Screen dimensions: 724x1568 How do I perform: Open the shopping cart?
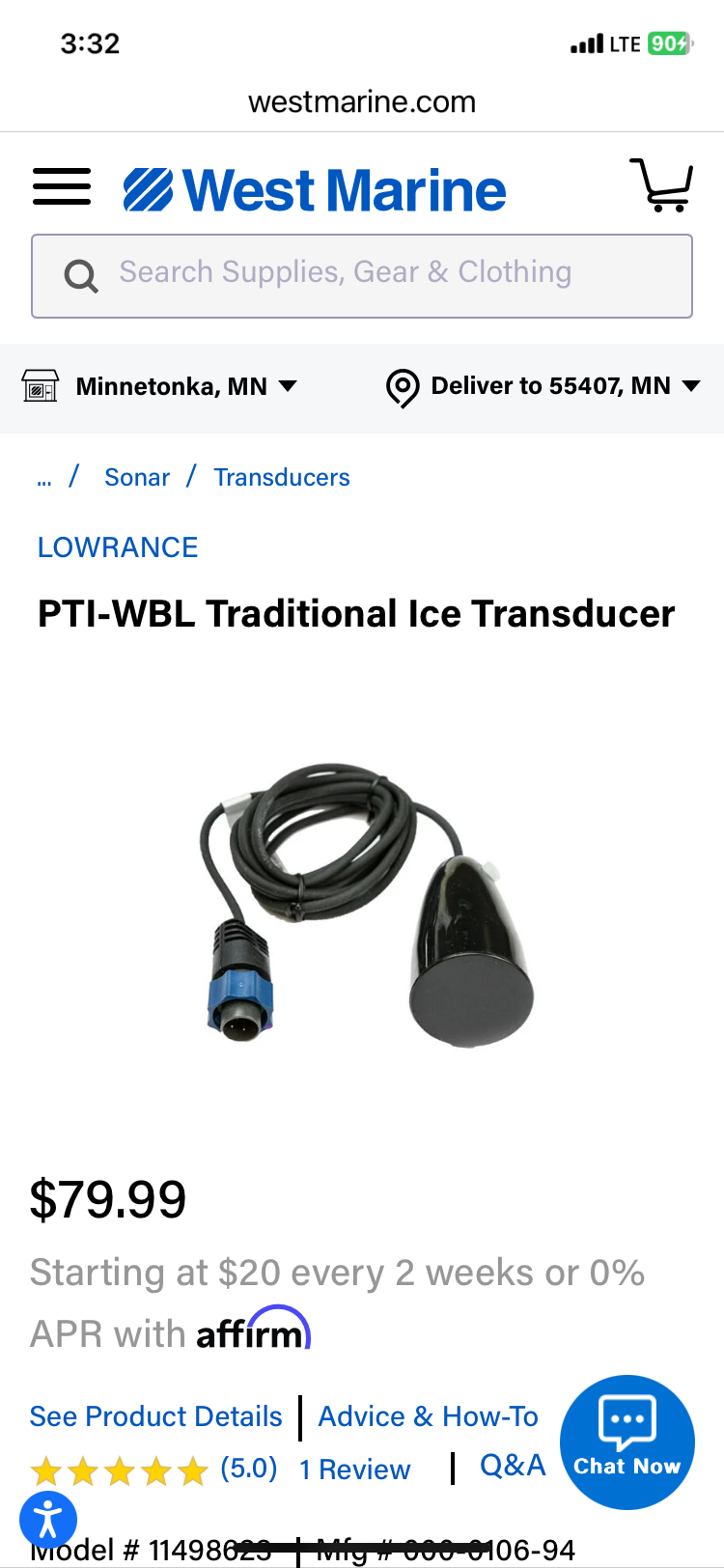click(x=661, y=184)
